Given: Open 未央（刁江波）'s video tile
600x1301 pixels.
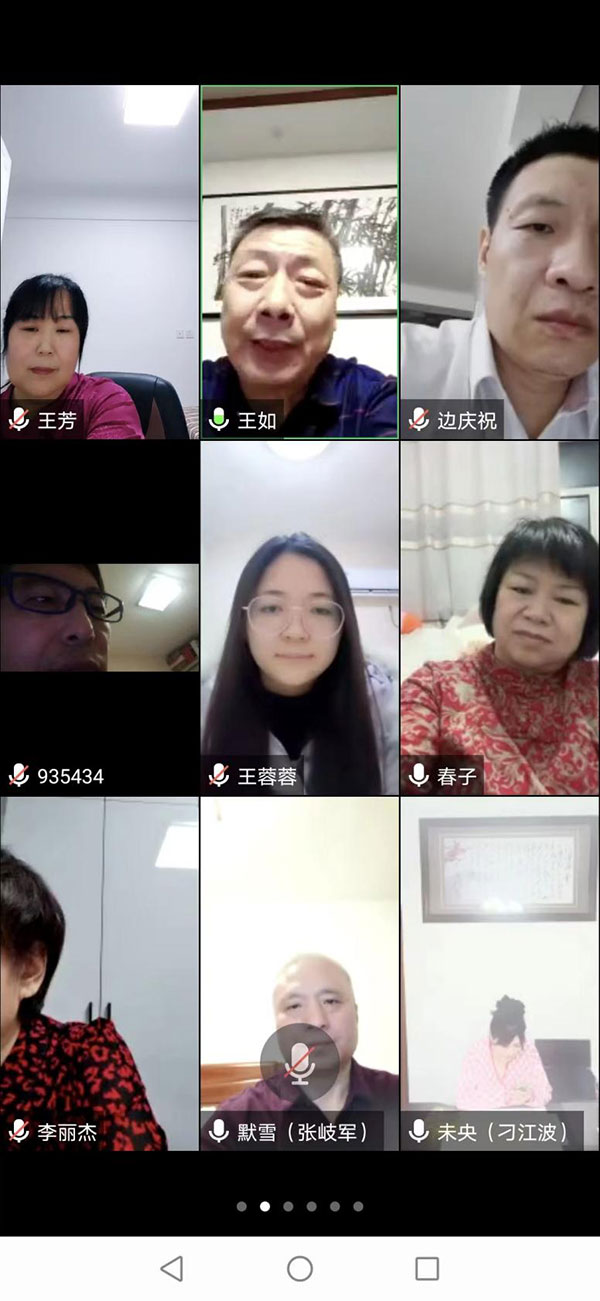Looking at the screenshot, I should coord(500,973).
